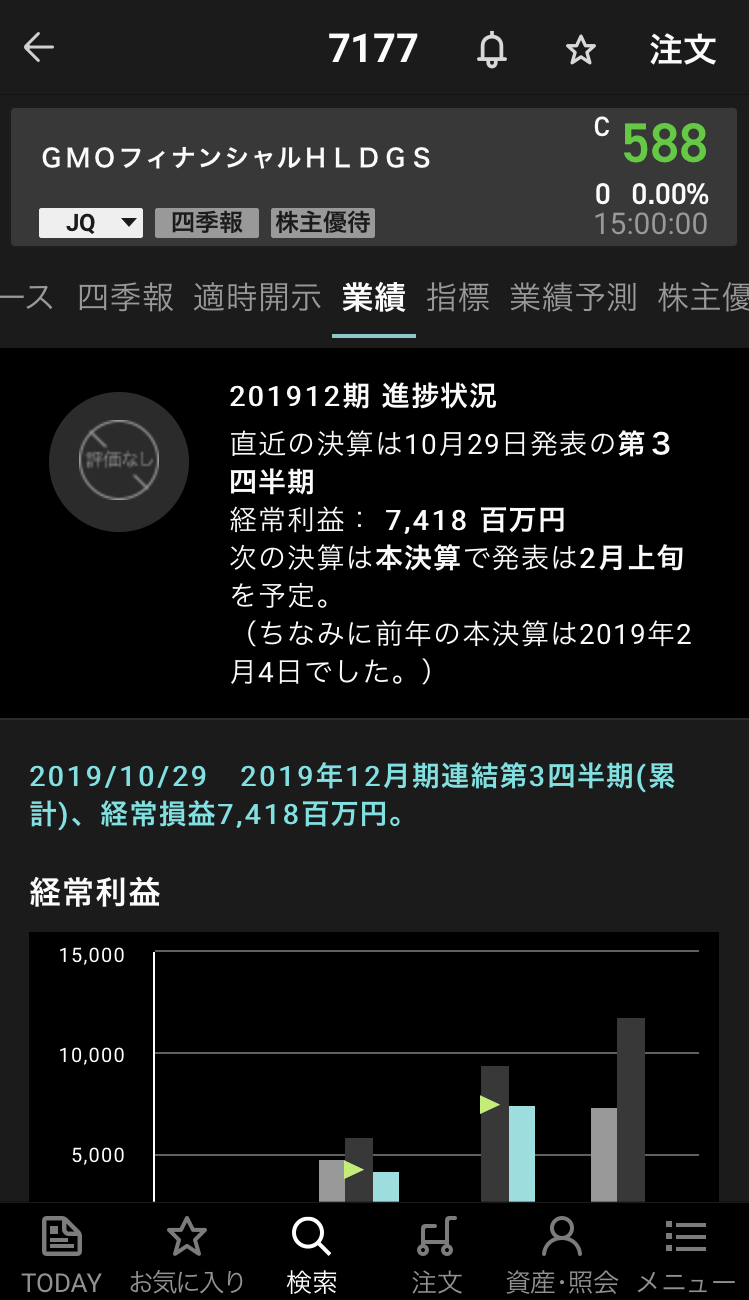Open お気に入り in bottom navigation
Screen dimensions: 749x1300
pos(187,1254)
